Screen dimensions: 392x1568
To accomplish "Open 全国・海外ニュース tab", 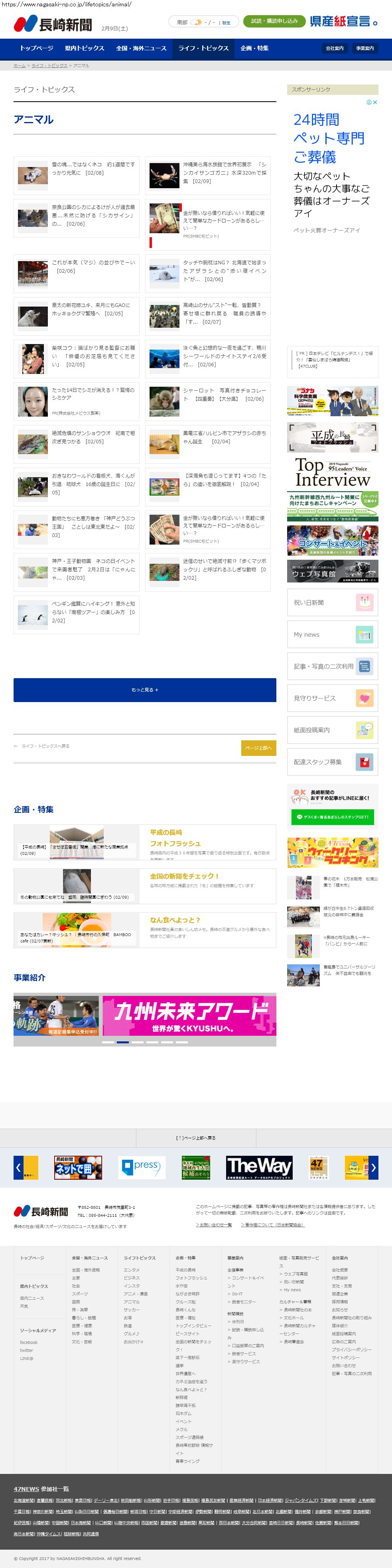I will pyautogui.click(x=141, y=48).
